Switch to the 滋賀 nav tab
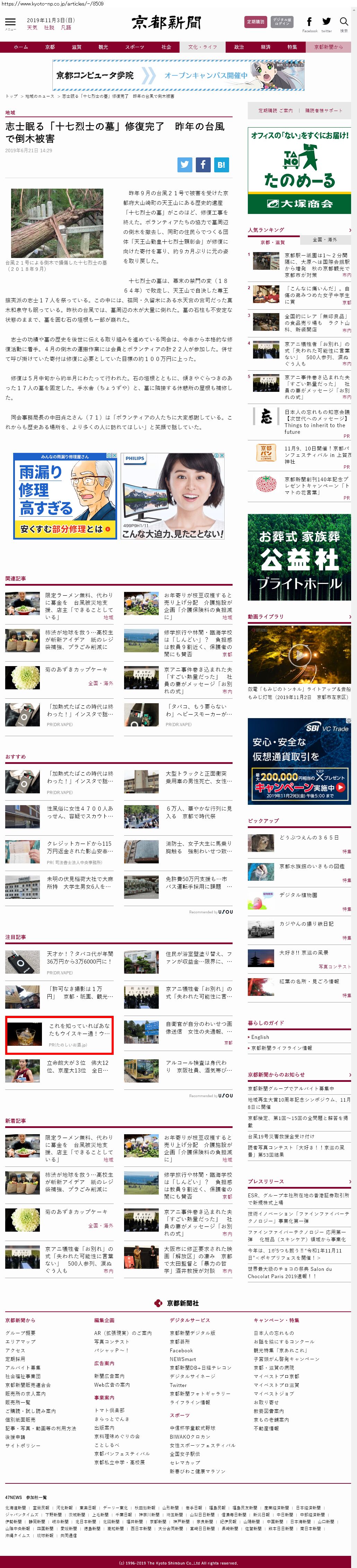Image resolution: width=357 pixels, height=1568 pixels. click(x=77, y=47)
